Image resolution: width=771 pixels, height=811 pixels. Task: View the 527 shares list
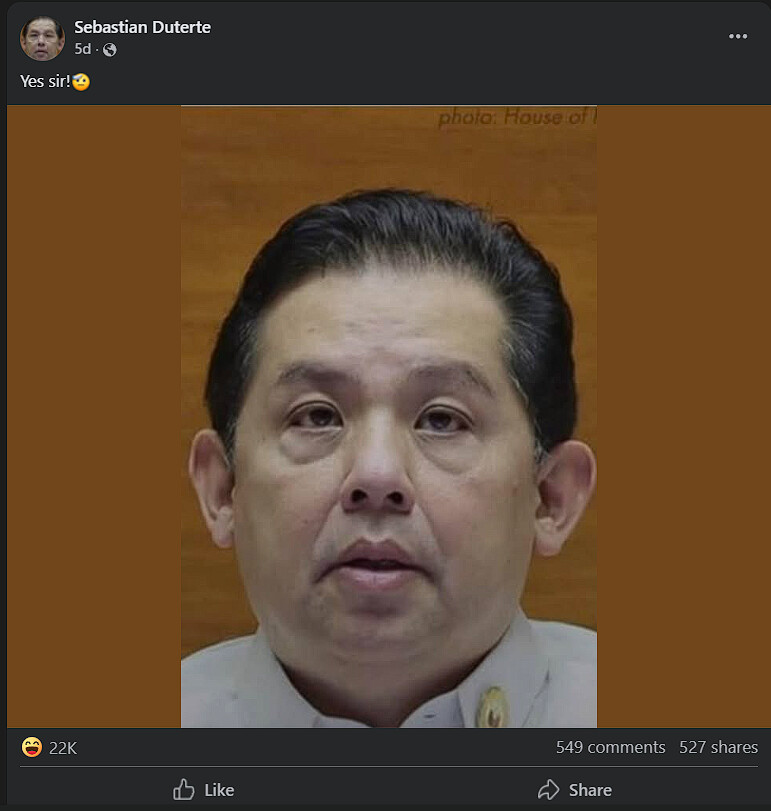click(x=718, y=747)
